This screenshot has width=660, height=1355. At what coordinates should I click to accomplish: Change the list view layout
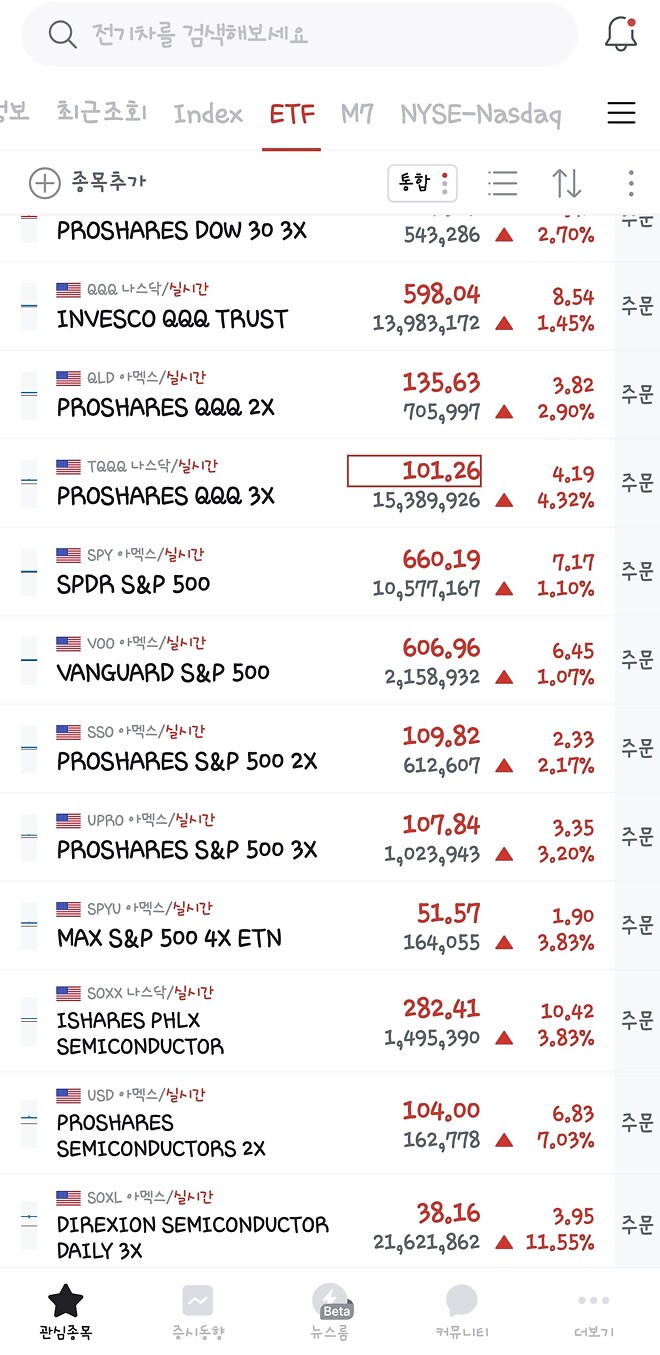502,183
